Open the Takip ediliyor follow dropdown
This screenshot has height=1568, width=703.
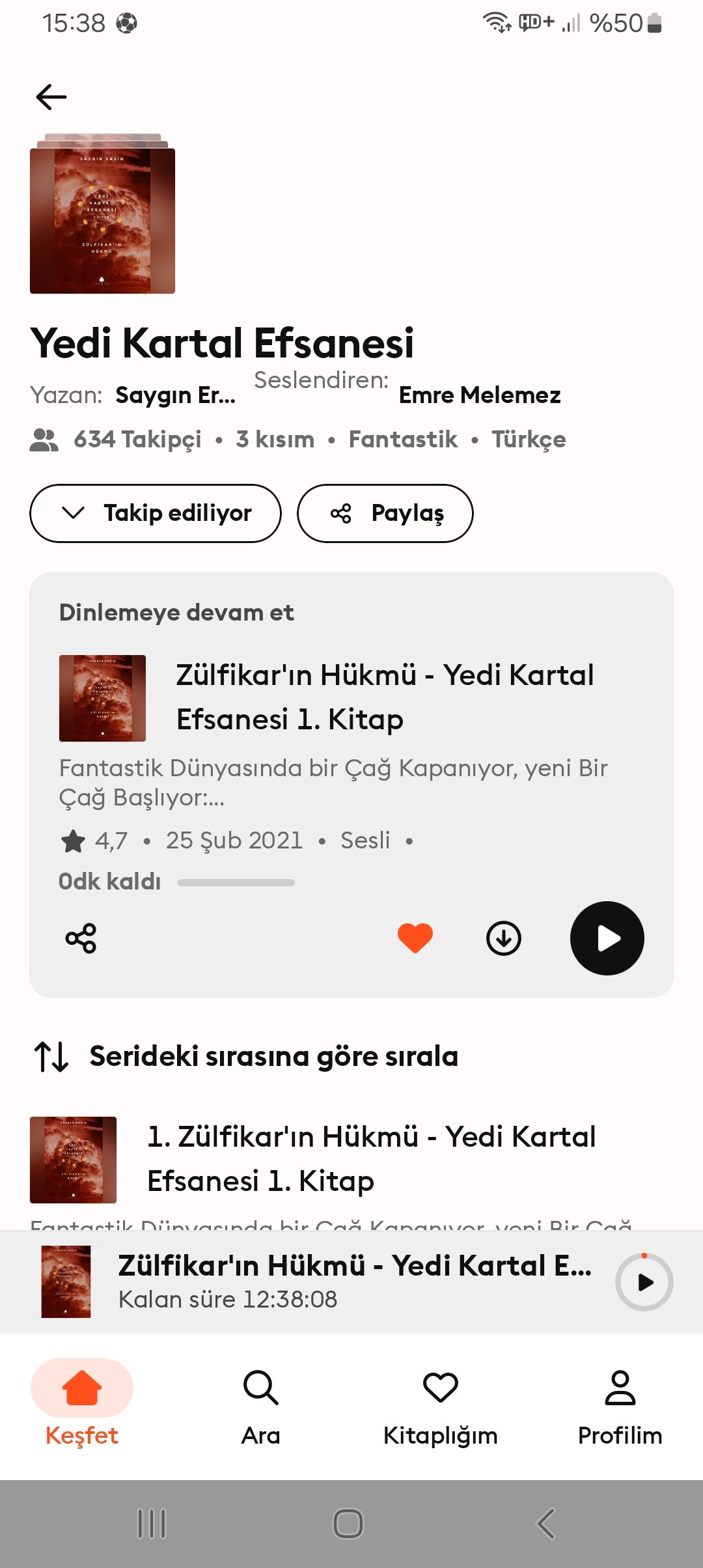[155, 513]
